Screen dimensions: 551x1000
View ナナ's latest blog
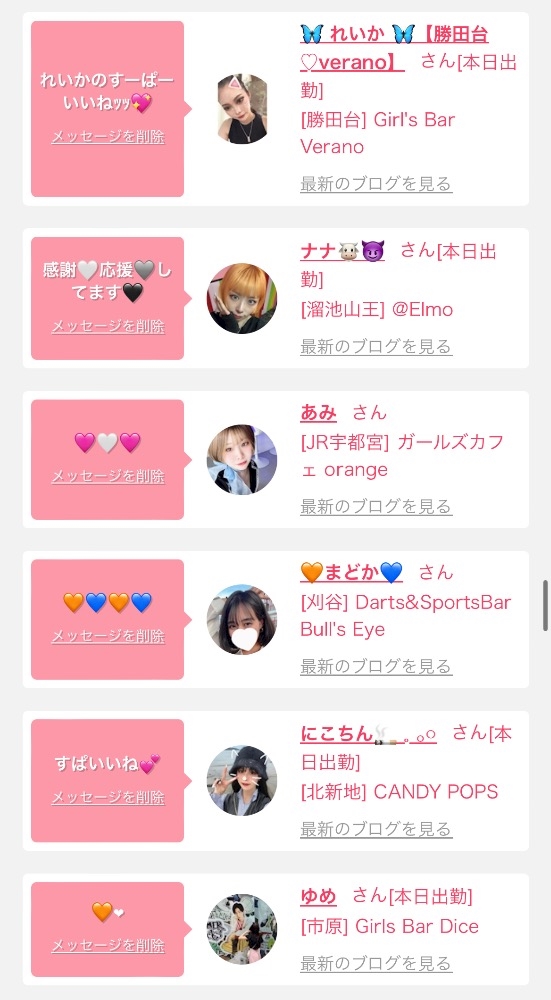pos(376,346)
